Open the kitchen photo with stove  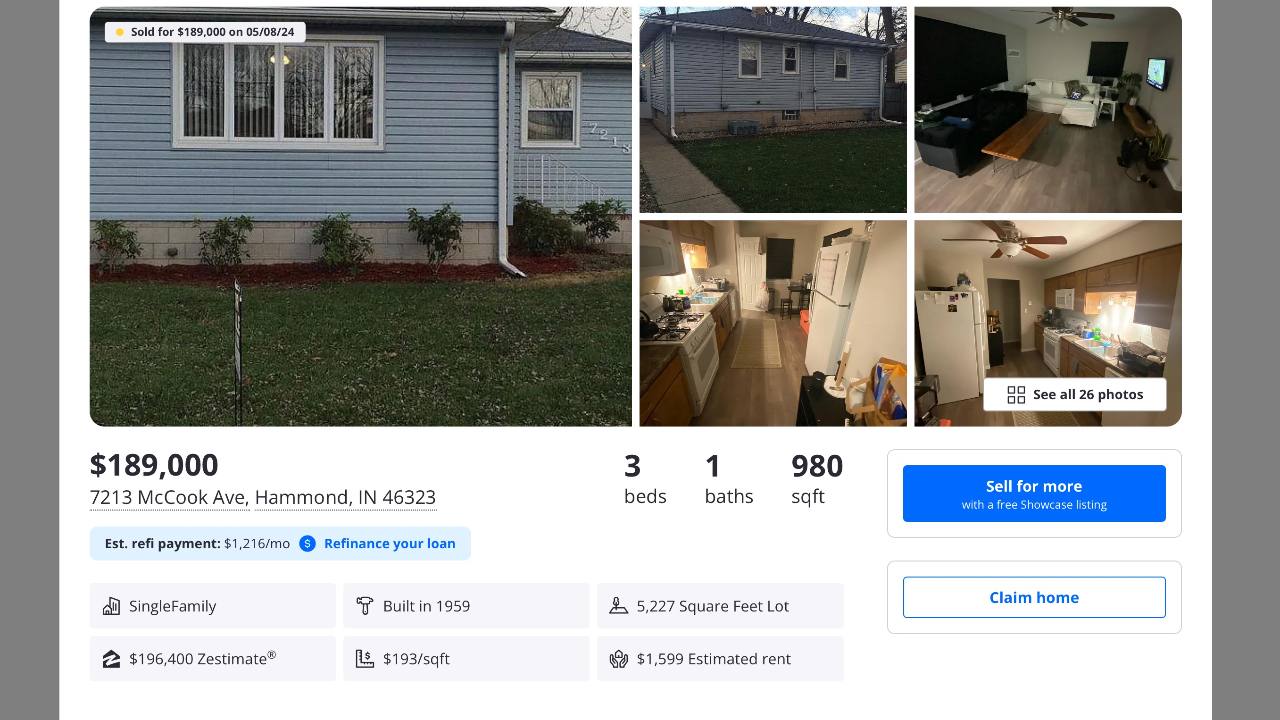pyautogui.click(x=773, y=324)
